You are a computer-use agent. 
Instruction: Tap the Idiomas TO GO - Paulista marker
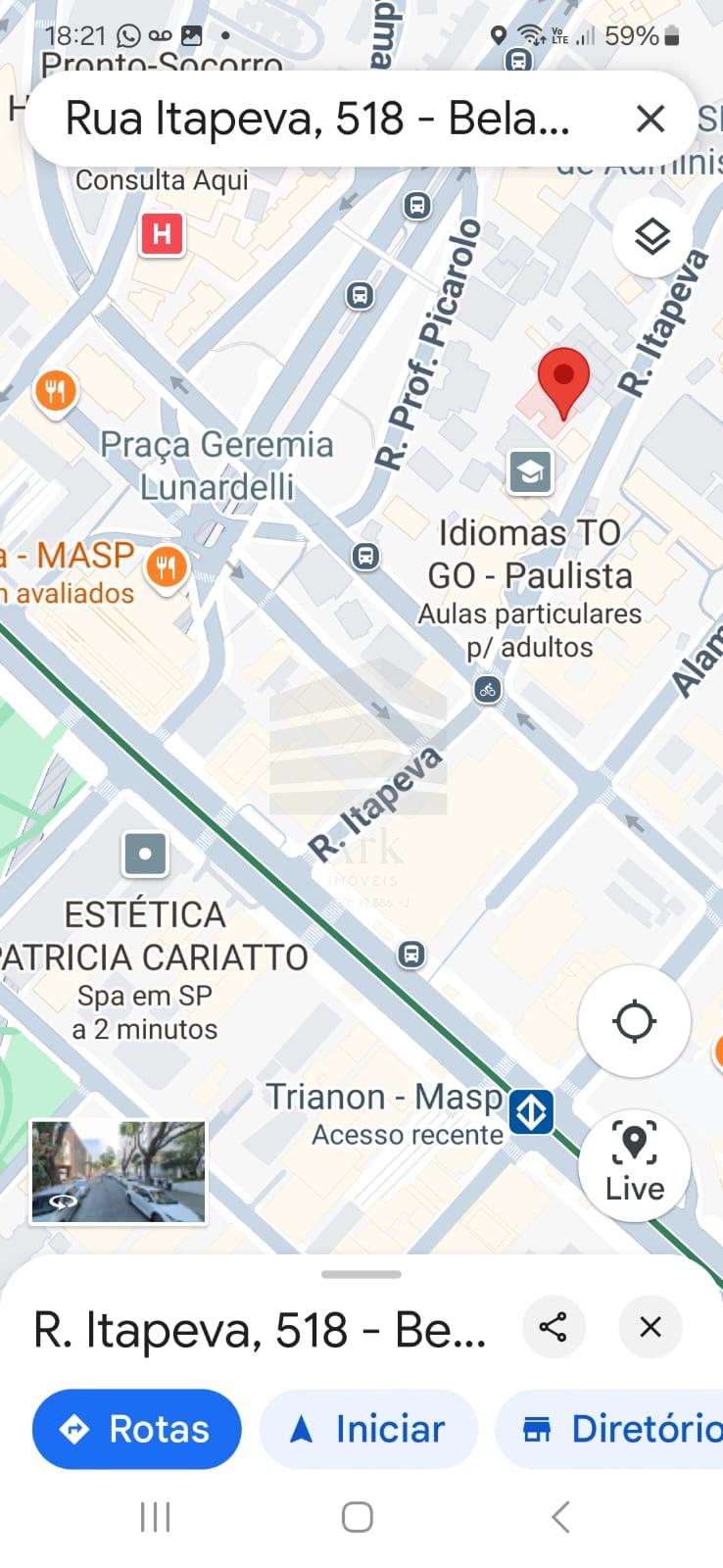coord(530,472)
